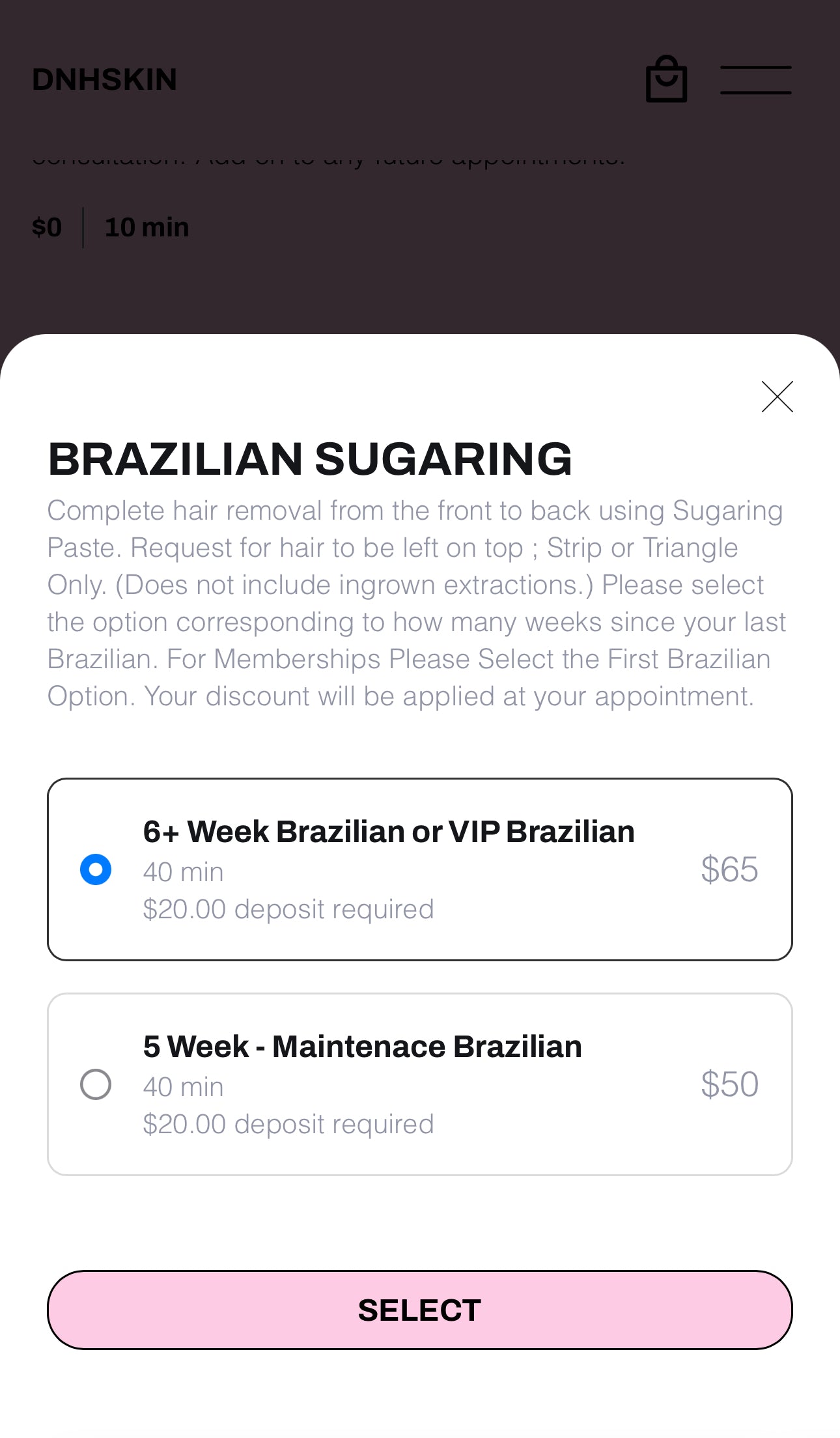Choose the 5 Week Maintenace Brazilian option
The width and height of the screenshot is (840, 1438).
[96, 1084]
